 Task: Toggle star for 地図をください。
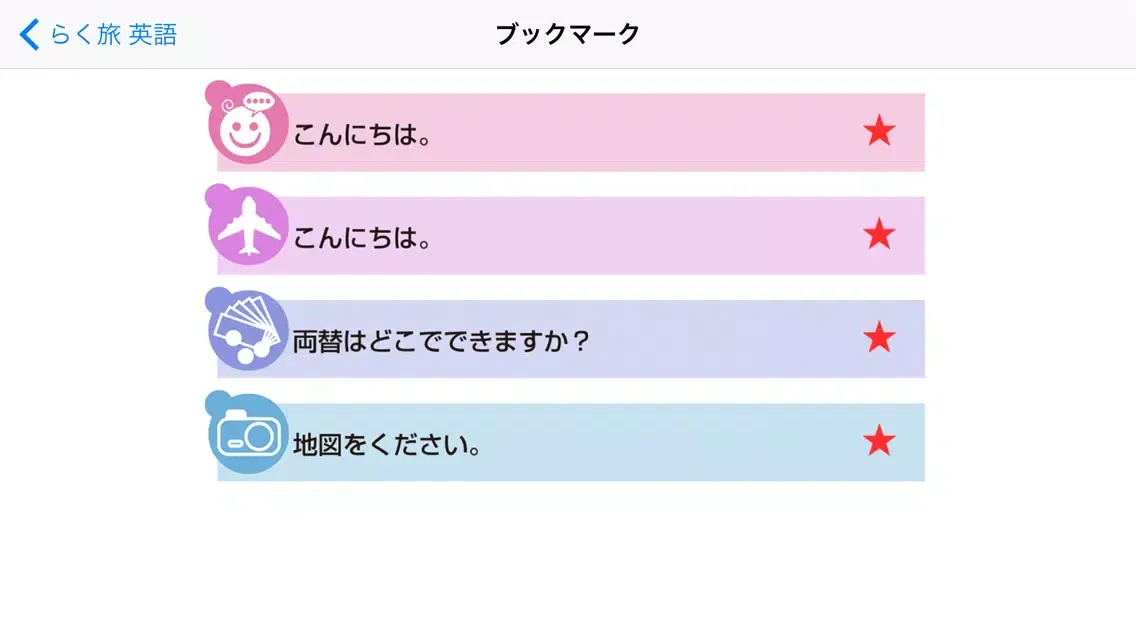point(879,441)
